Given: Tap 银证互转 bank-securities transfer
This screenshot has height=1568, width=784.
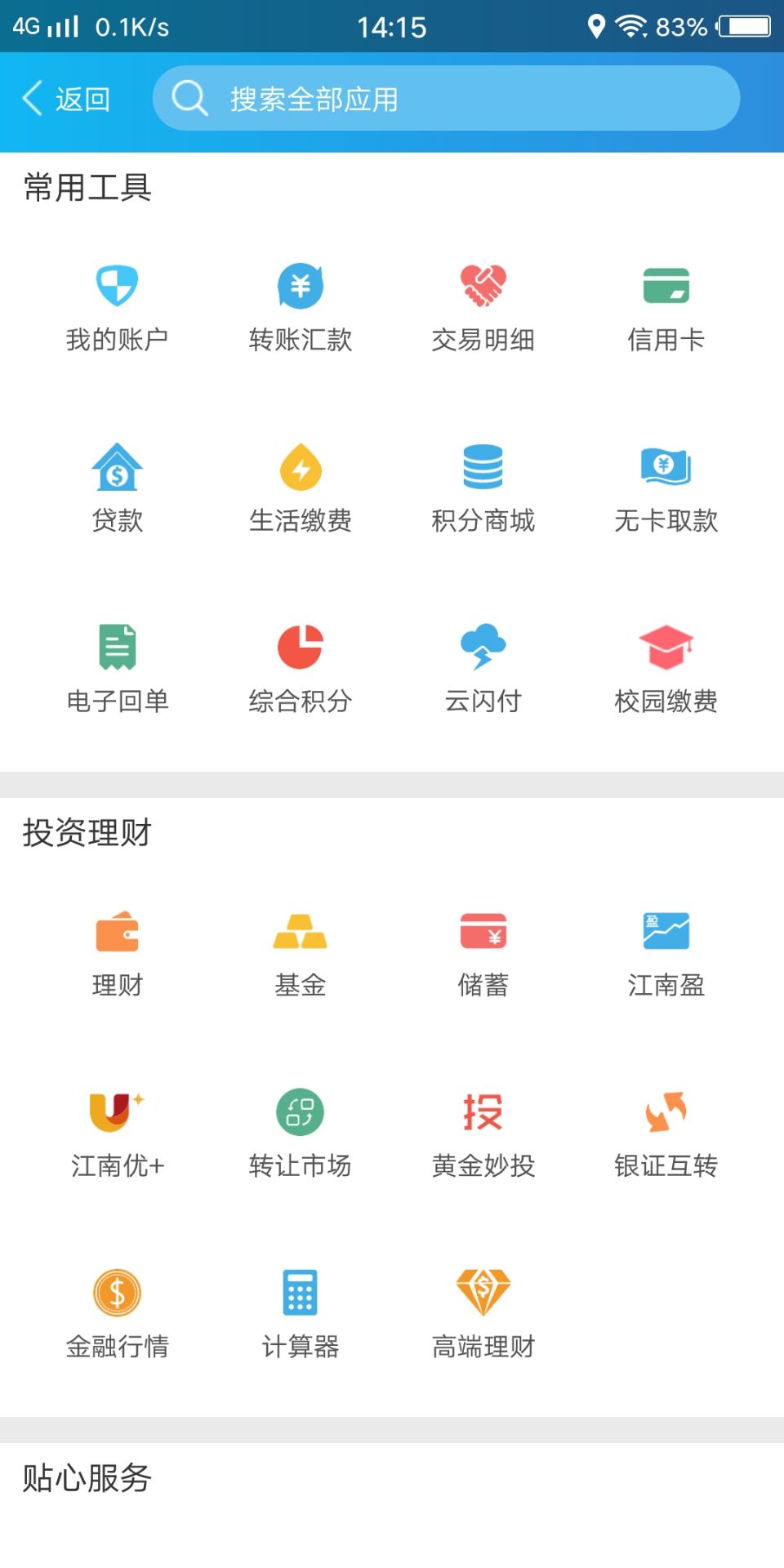Looking at the screenshot, I should pyautogui.click(x=666, y=1134).
